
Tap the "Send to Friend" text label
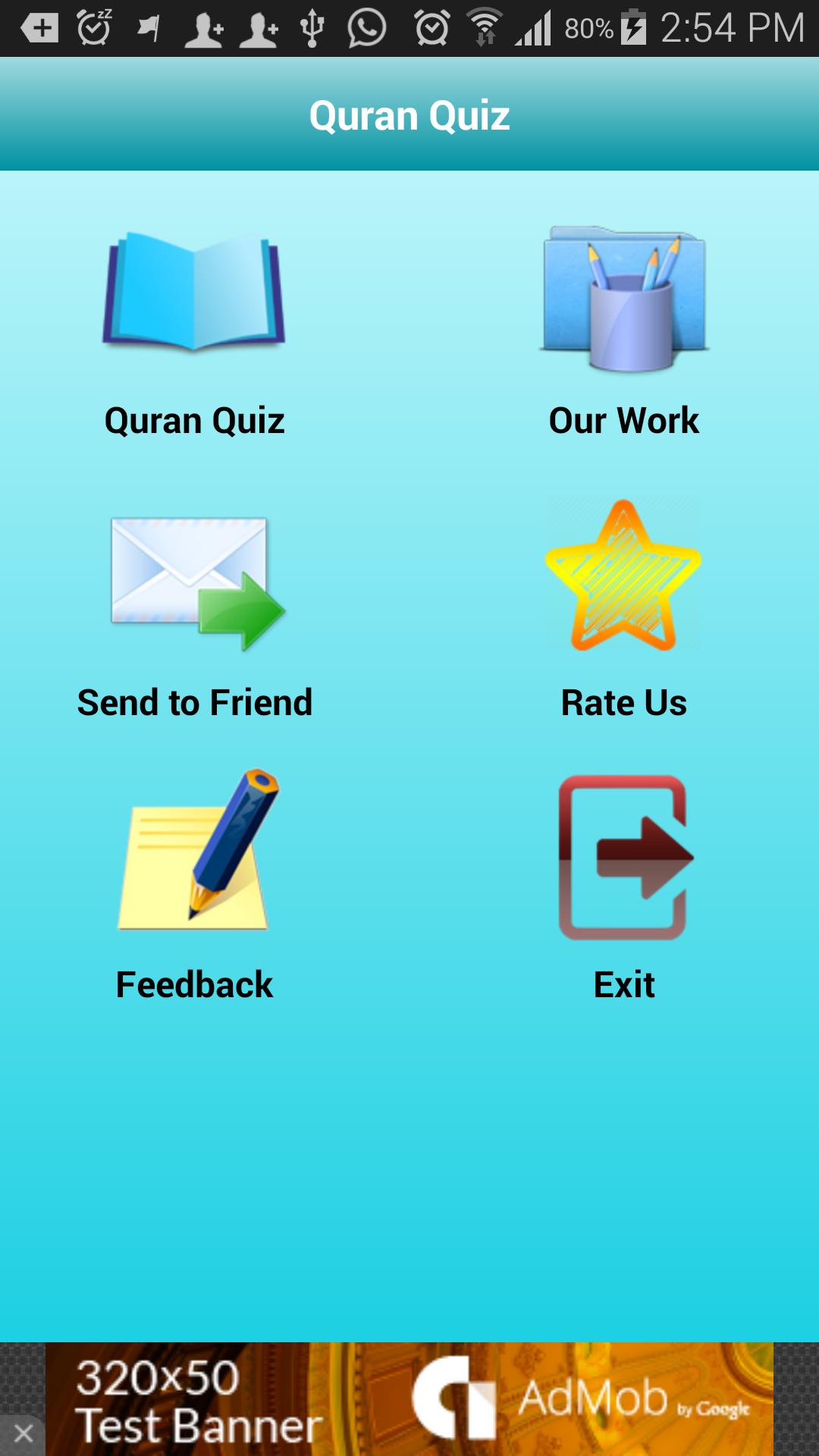click(x=194, y=703)
